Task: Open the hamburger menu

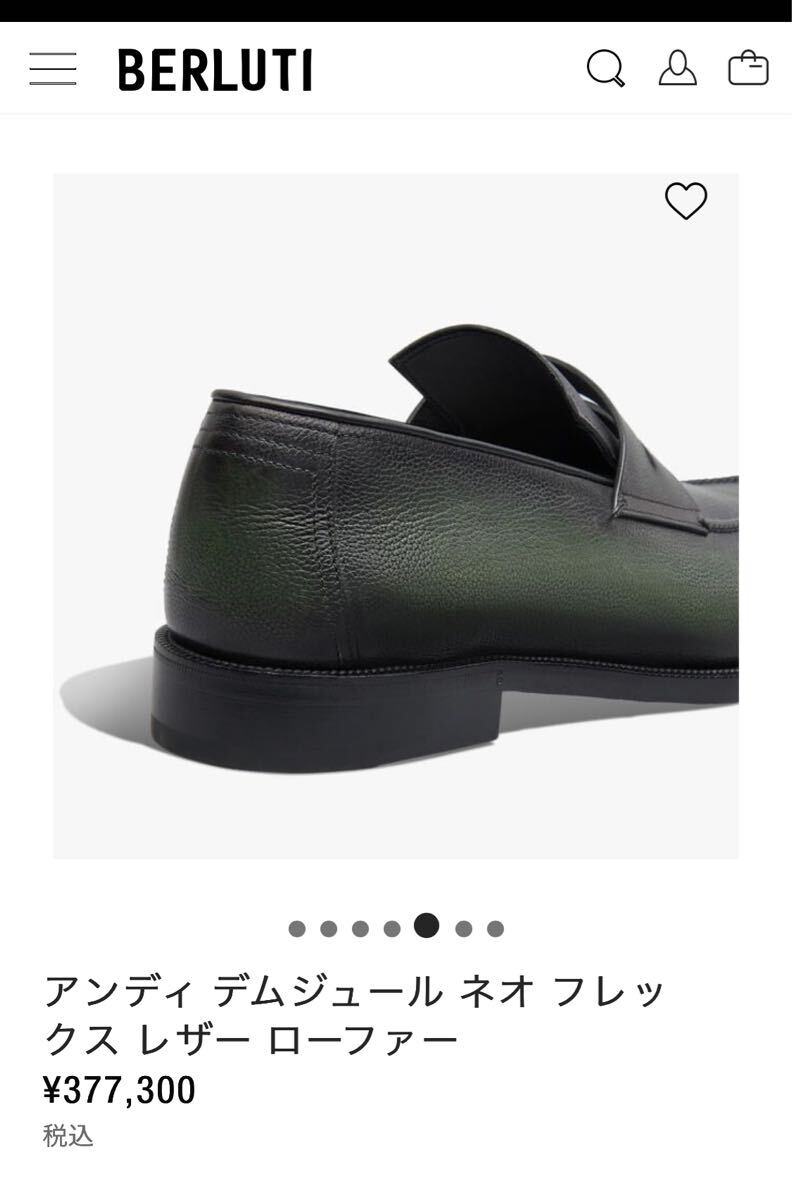Action: 53,69
